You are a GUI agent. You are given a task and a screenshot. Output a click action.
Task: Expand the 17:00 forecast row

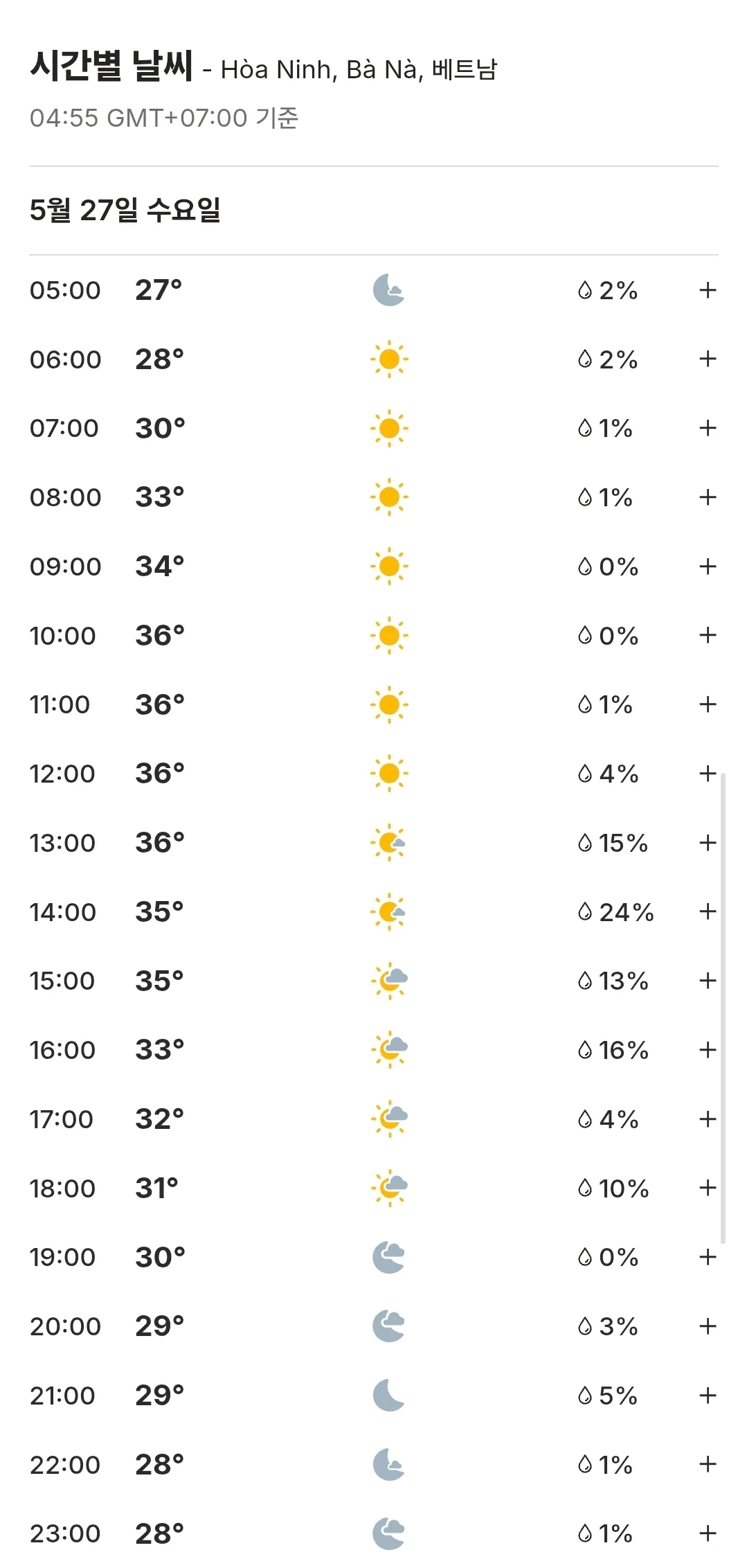click(x=707, y=1119)
